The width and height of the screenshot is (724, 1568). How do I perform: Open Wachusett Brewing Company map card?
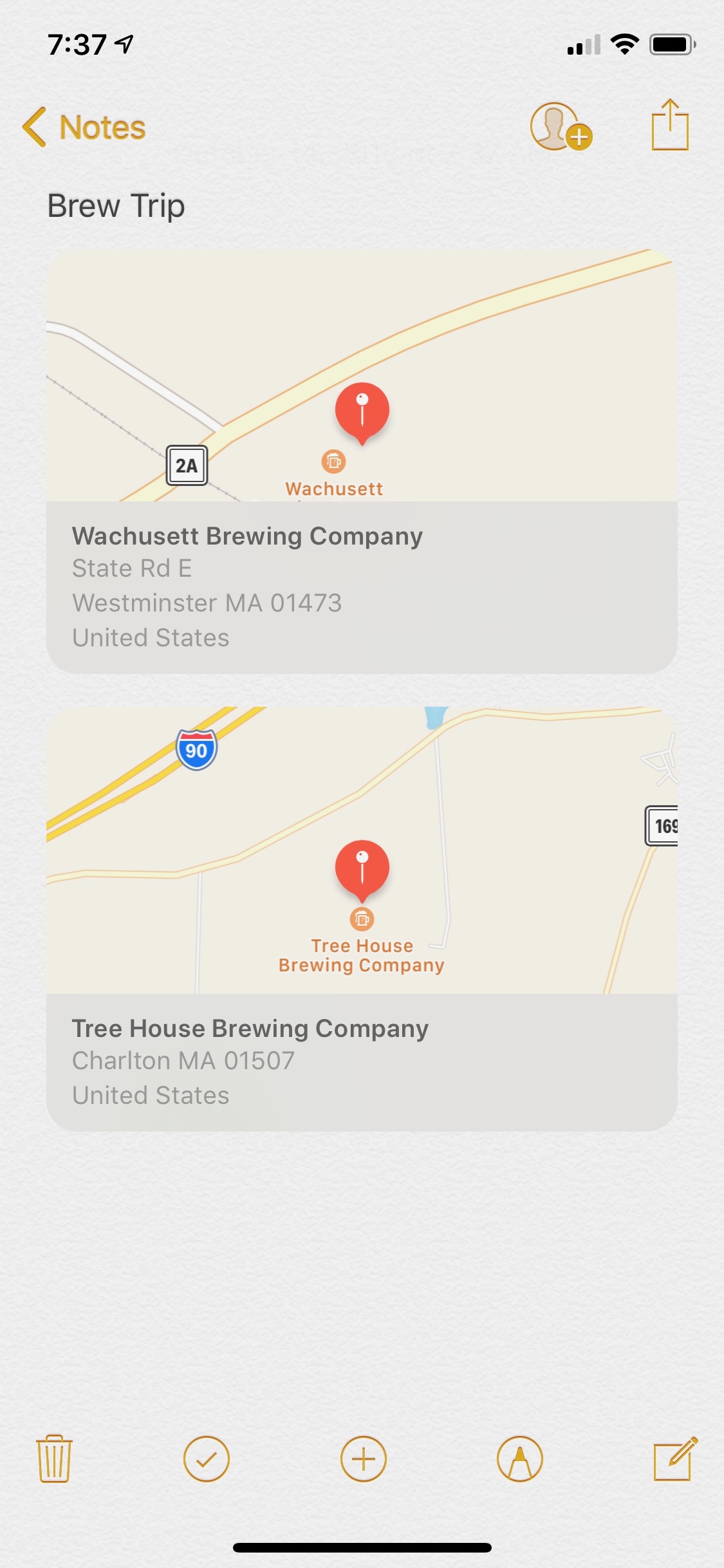(362, 461)
